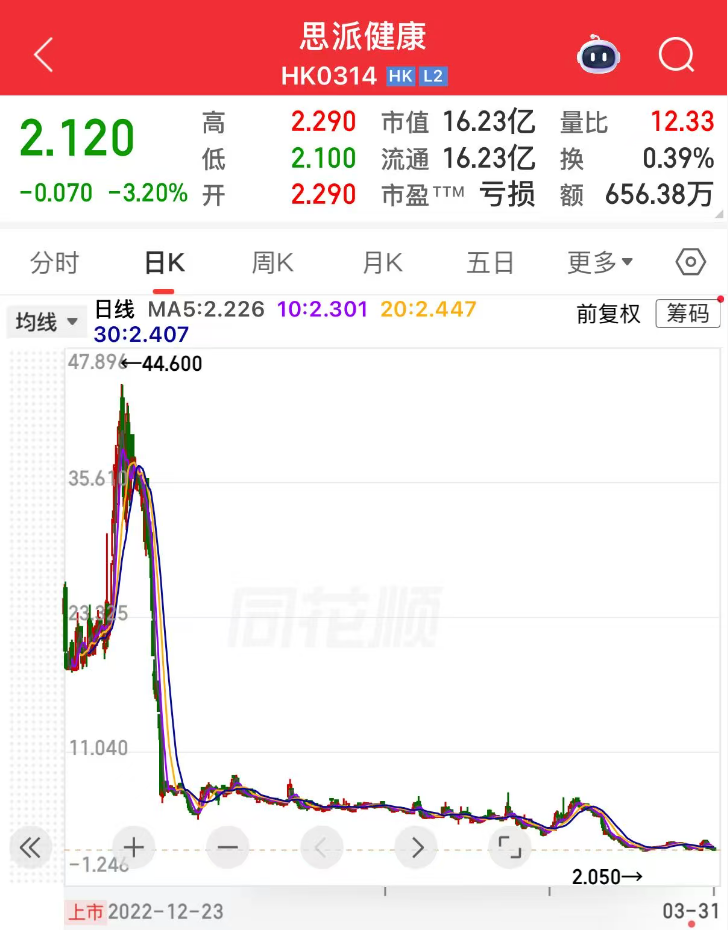Change the 前复权 adjustment setting

point(608,314)
